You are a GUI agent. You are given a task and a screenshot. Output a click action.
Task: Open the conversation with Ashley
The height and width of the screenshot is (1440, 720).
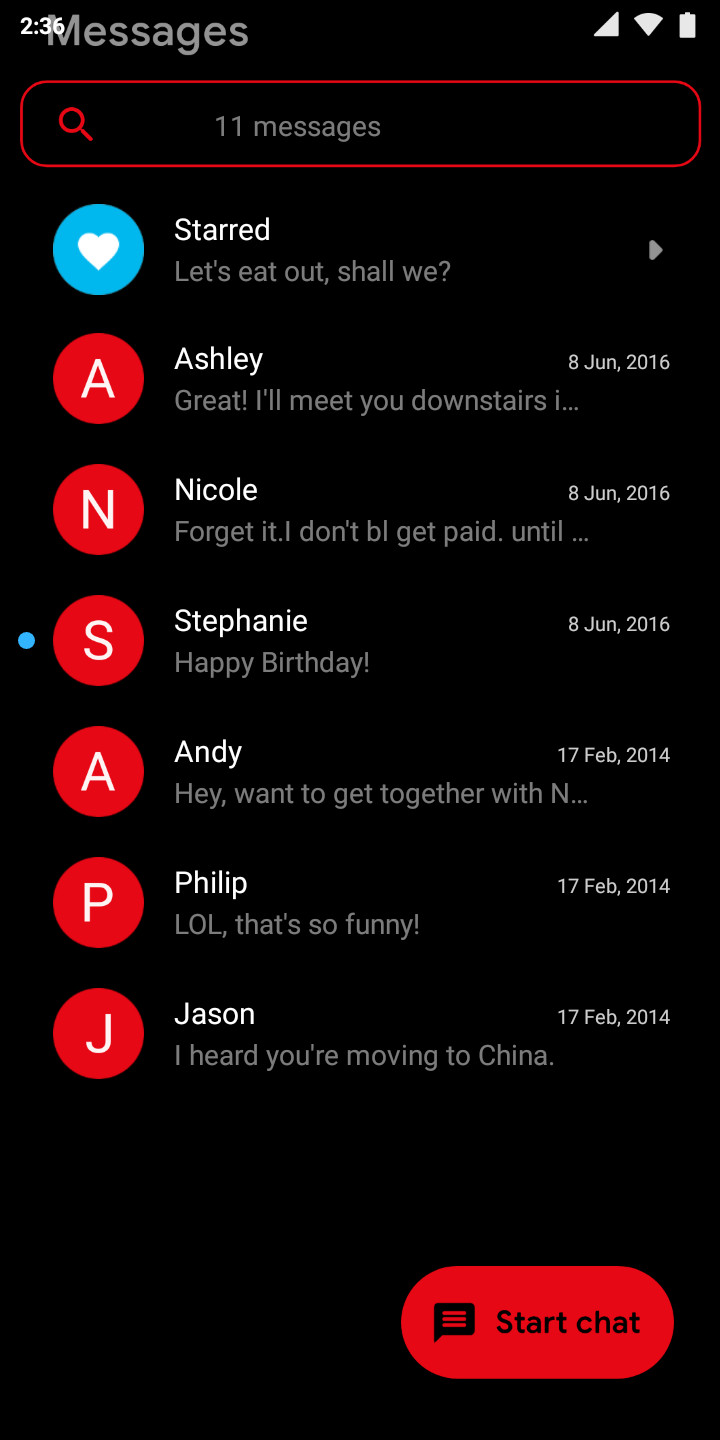pyautogui.click(x=360, y=380)
